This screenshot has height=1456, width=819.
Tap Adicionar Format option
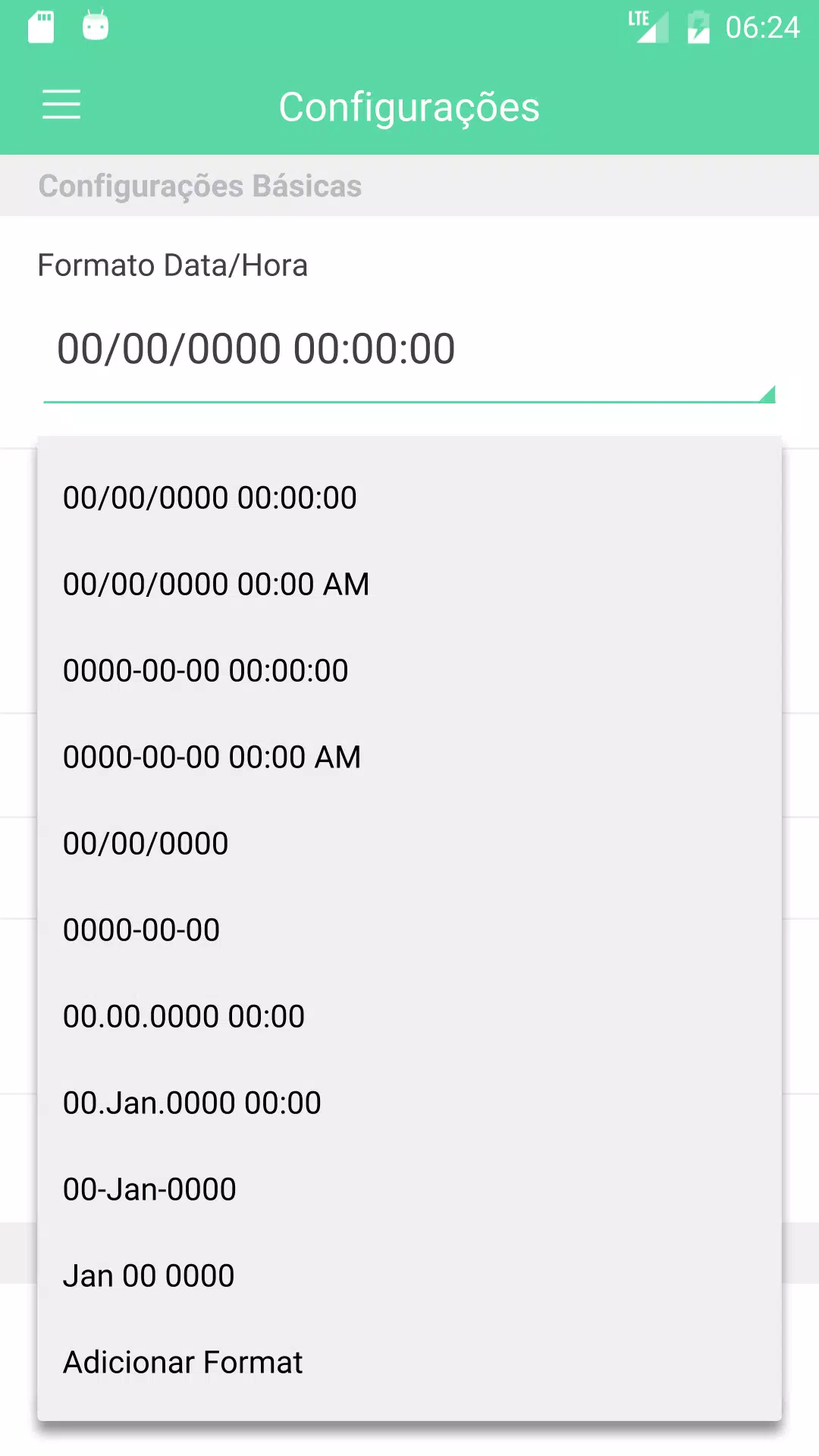[409, 1362]
